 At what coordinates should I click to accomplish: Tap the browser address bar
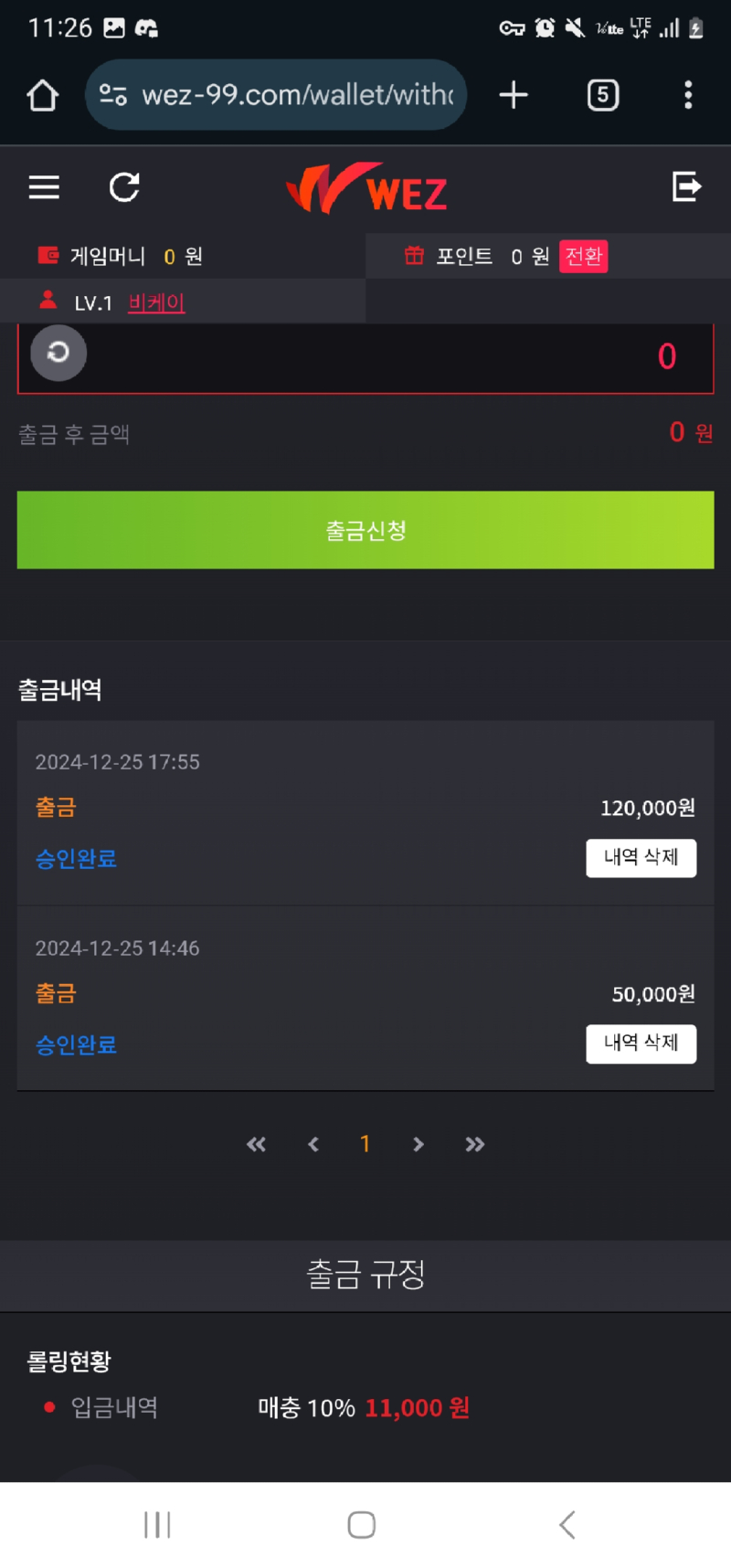[276, 95]
